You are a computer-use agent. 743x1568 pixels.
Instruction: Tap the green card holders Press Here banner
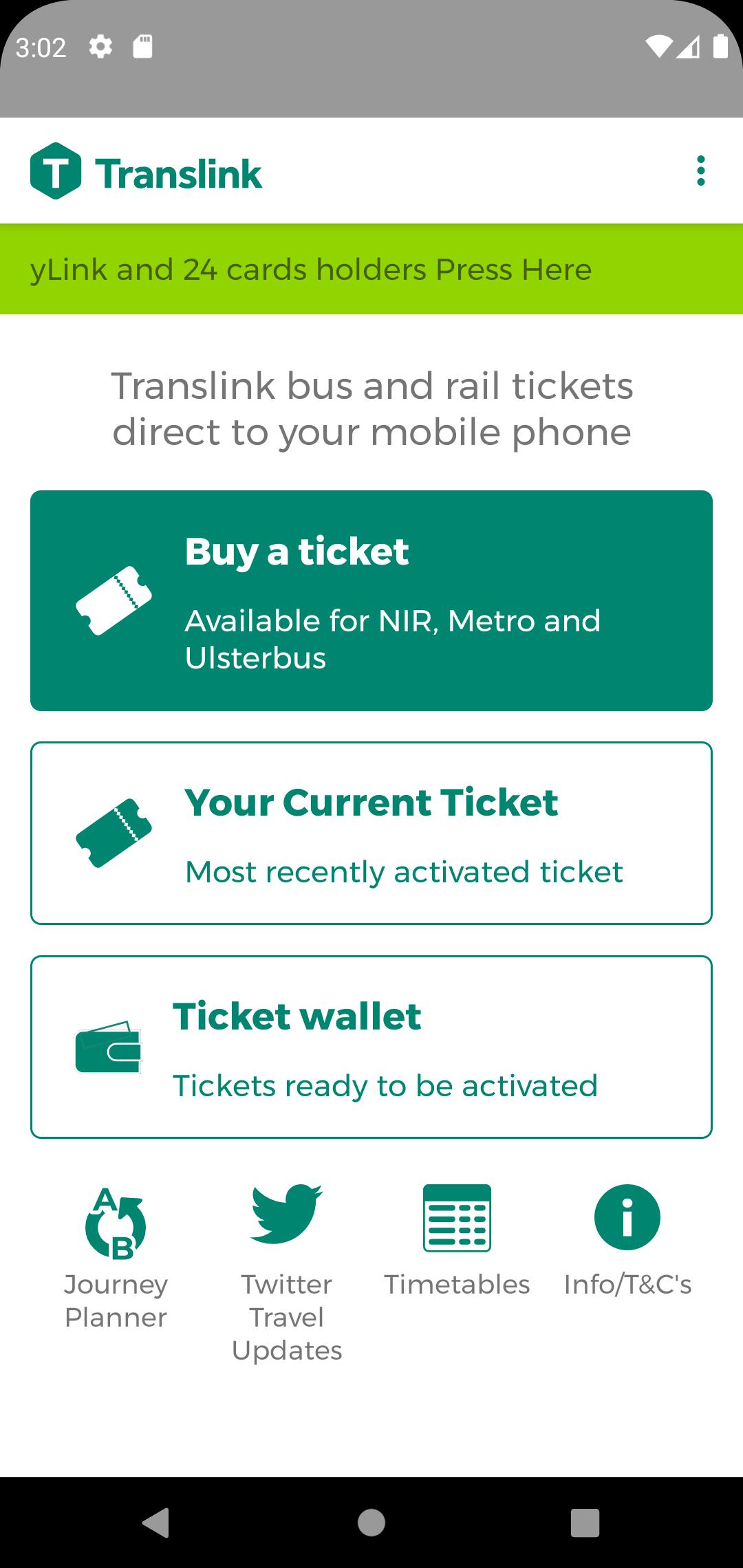(371, 269)
